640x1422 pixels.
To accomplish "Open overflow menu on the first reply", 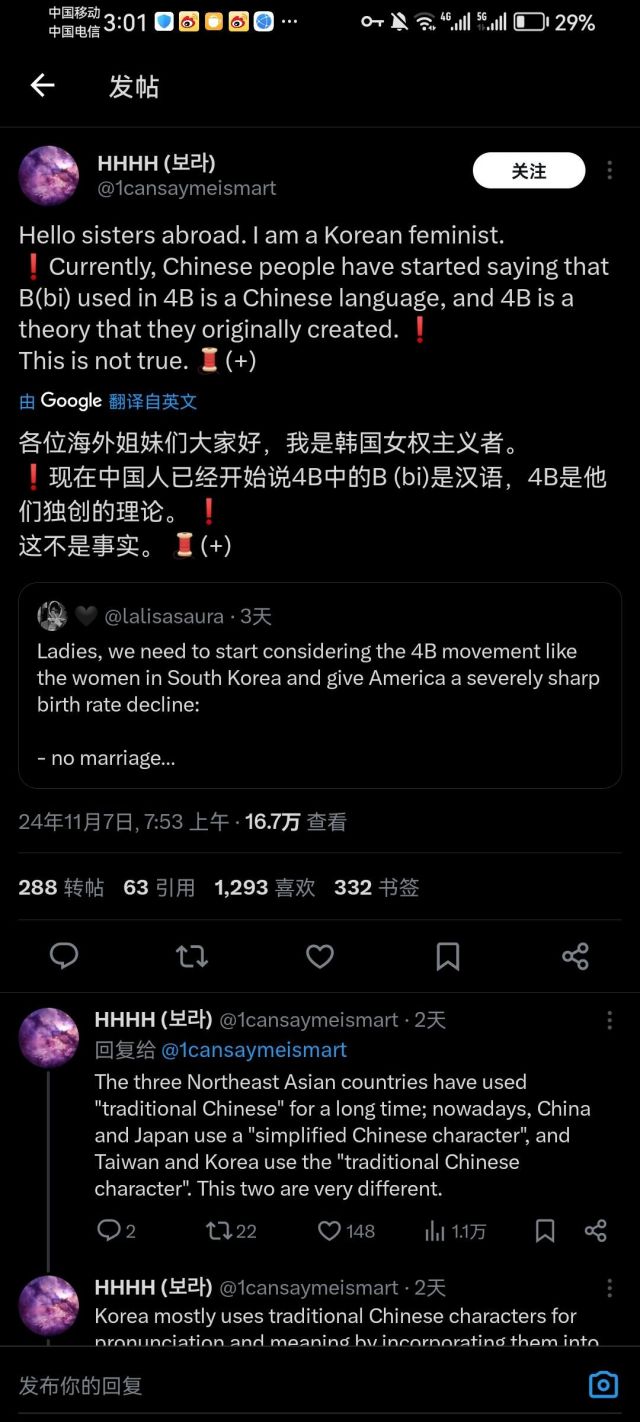I will click(609, 1020).
